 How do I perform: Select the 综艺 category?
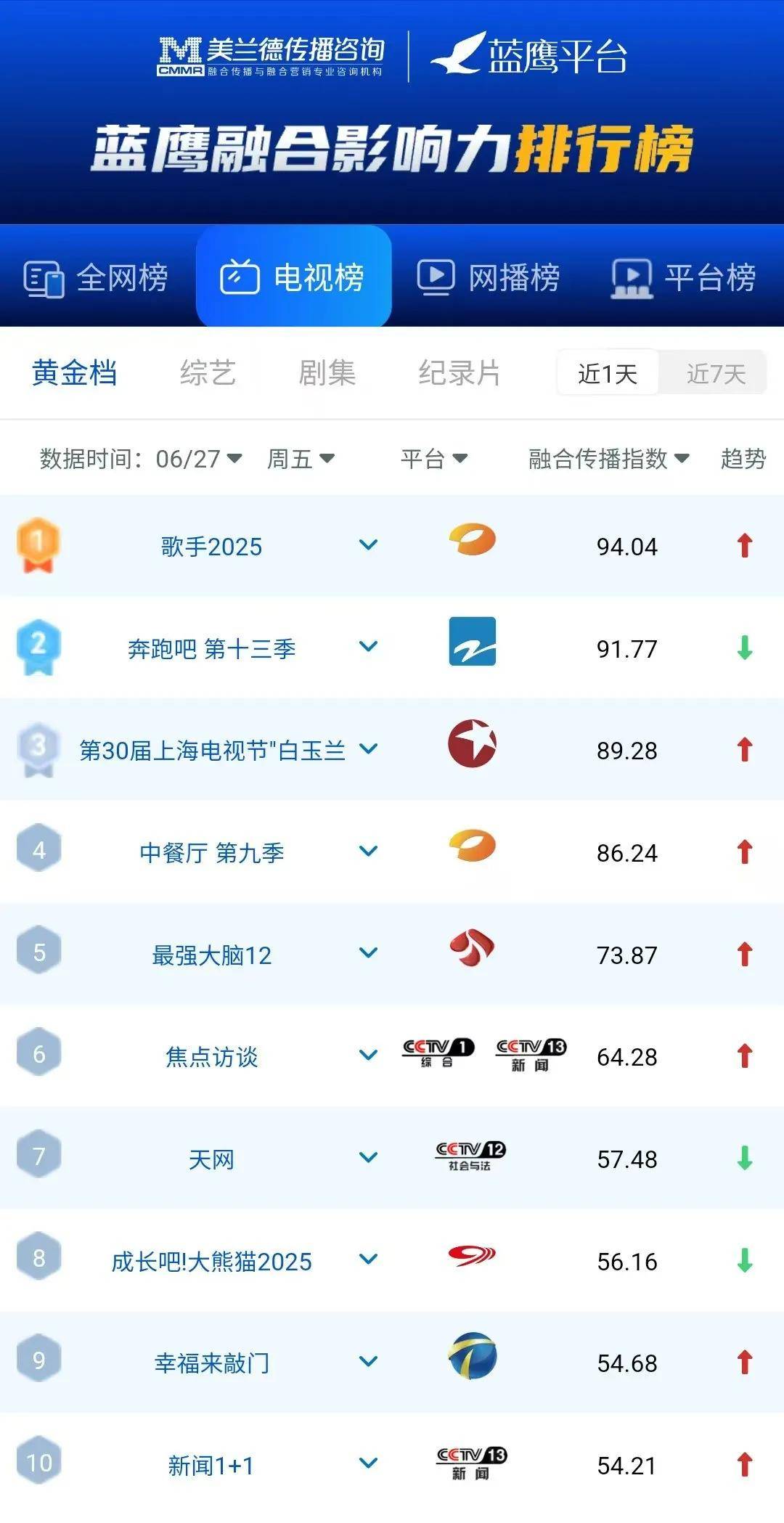click(x=208, y=373)
